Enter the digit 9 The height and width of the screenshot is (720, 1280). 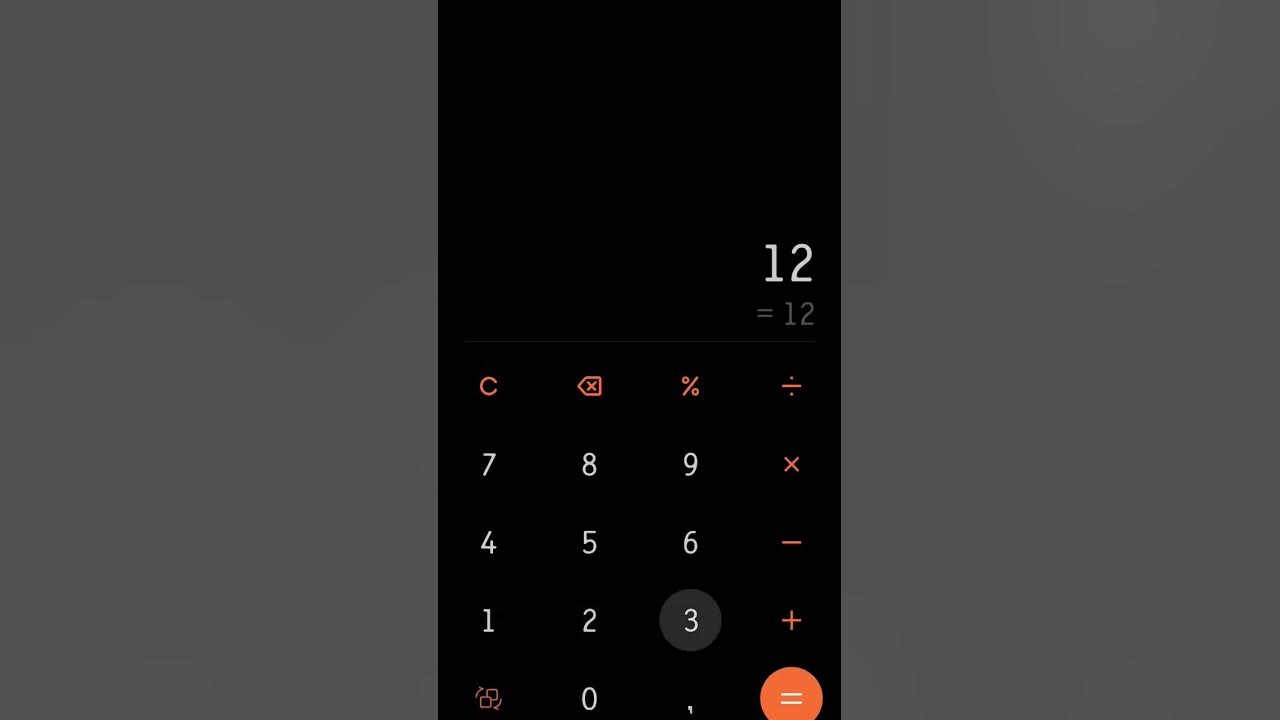coord(690,464)
